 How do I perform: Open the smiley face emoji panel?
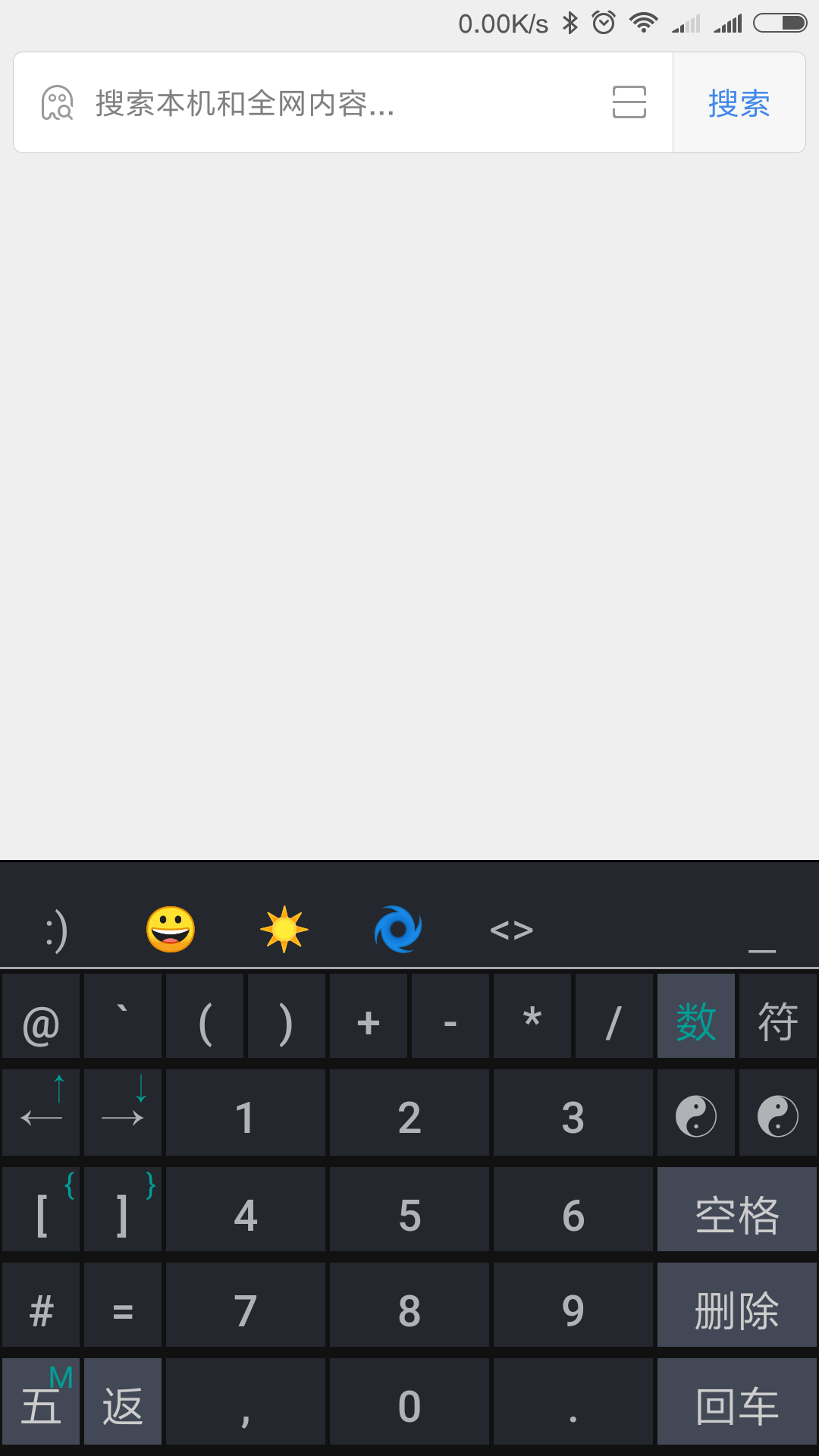[171, 930]
